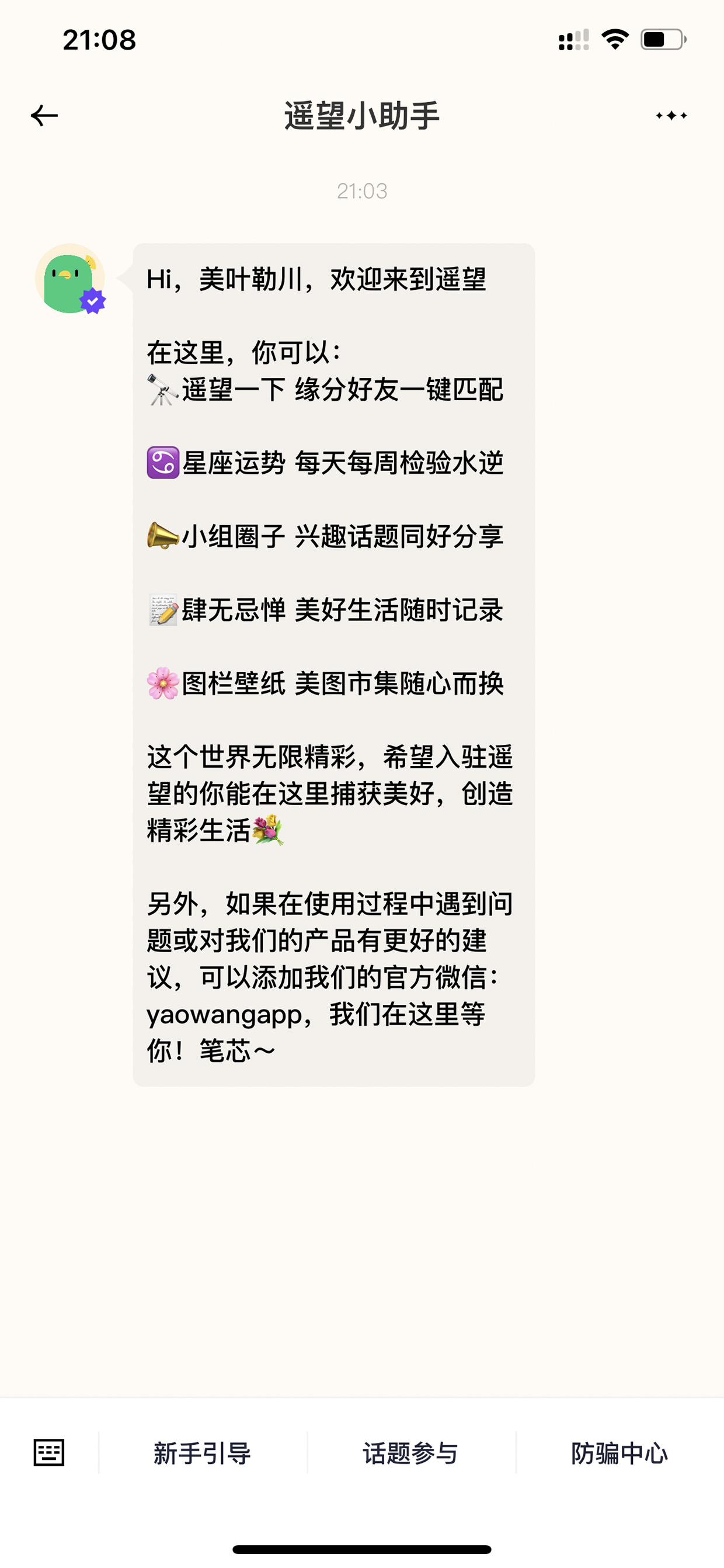Open 新手引导 menu
Image resolution: width=724 pixels, height=1568 pixels.
tap(203, 1453)
